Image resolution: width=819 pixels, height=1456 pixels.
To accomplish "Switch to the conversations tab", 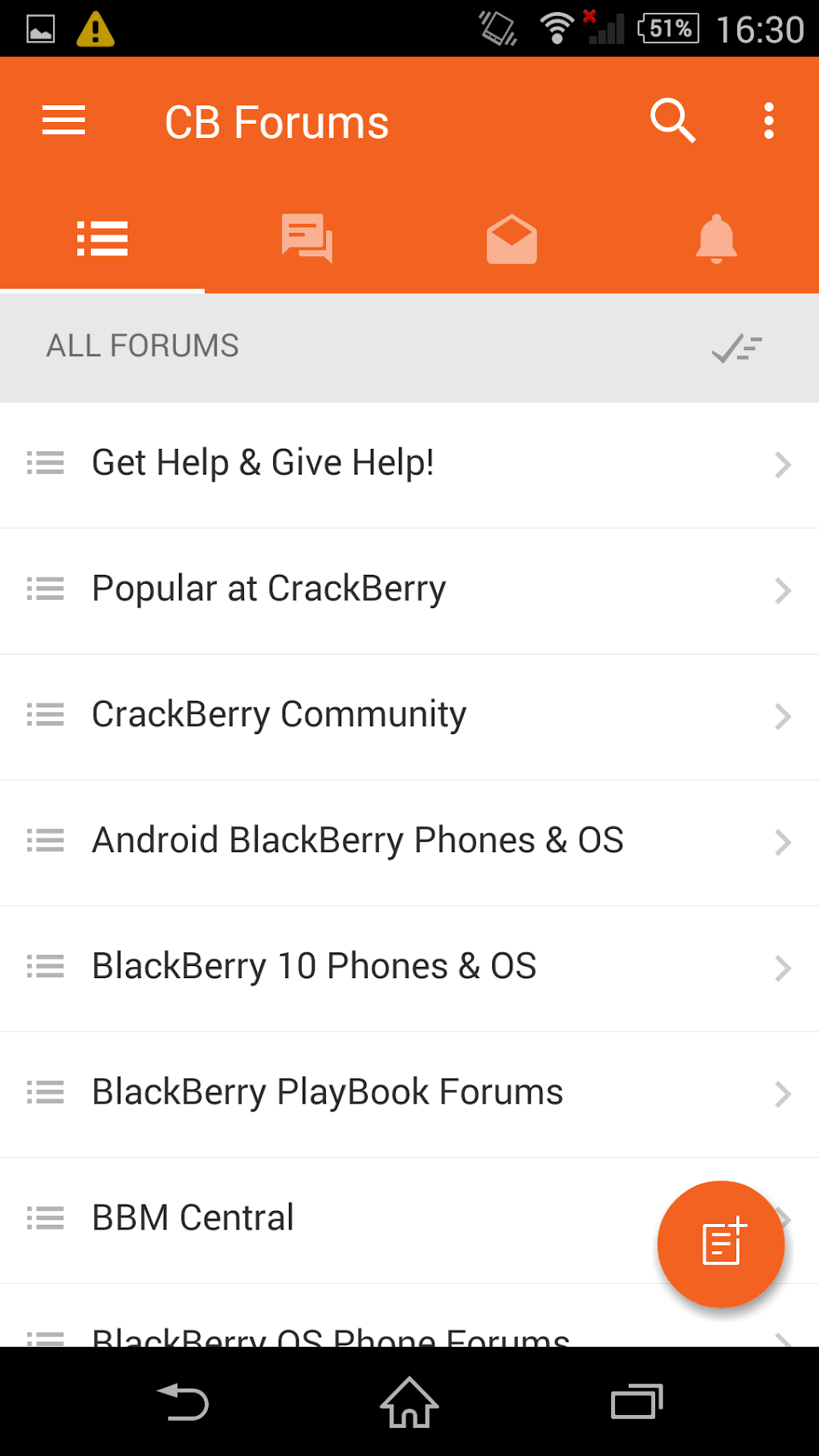I will tap(307, 239).
